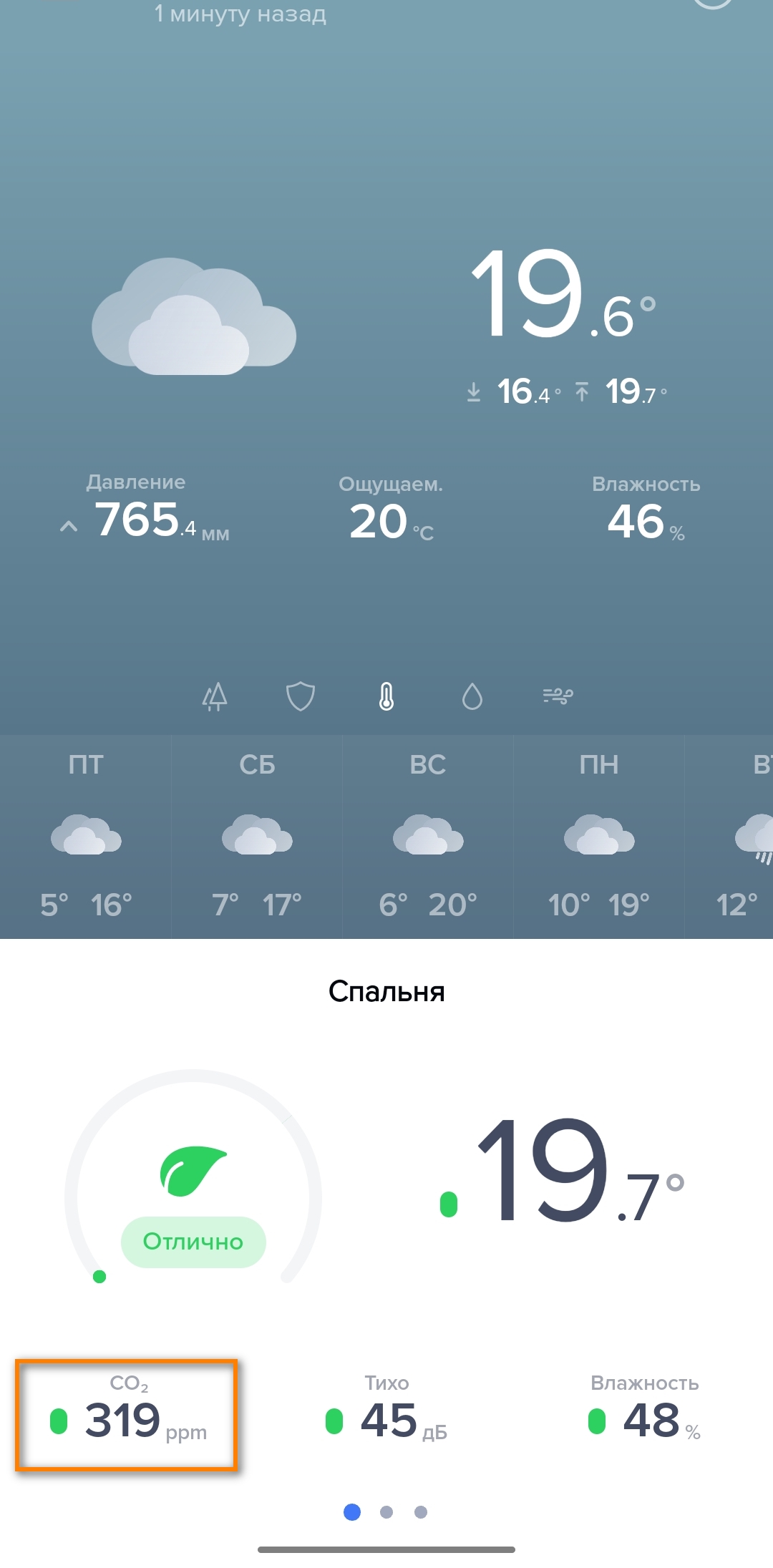The image size is (773, 1568).
Task: Select the thermometer temperature tab
Action: point(386,696)
